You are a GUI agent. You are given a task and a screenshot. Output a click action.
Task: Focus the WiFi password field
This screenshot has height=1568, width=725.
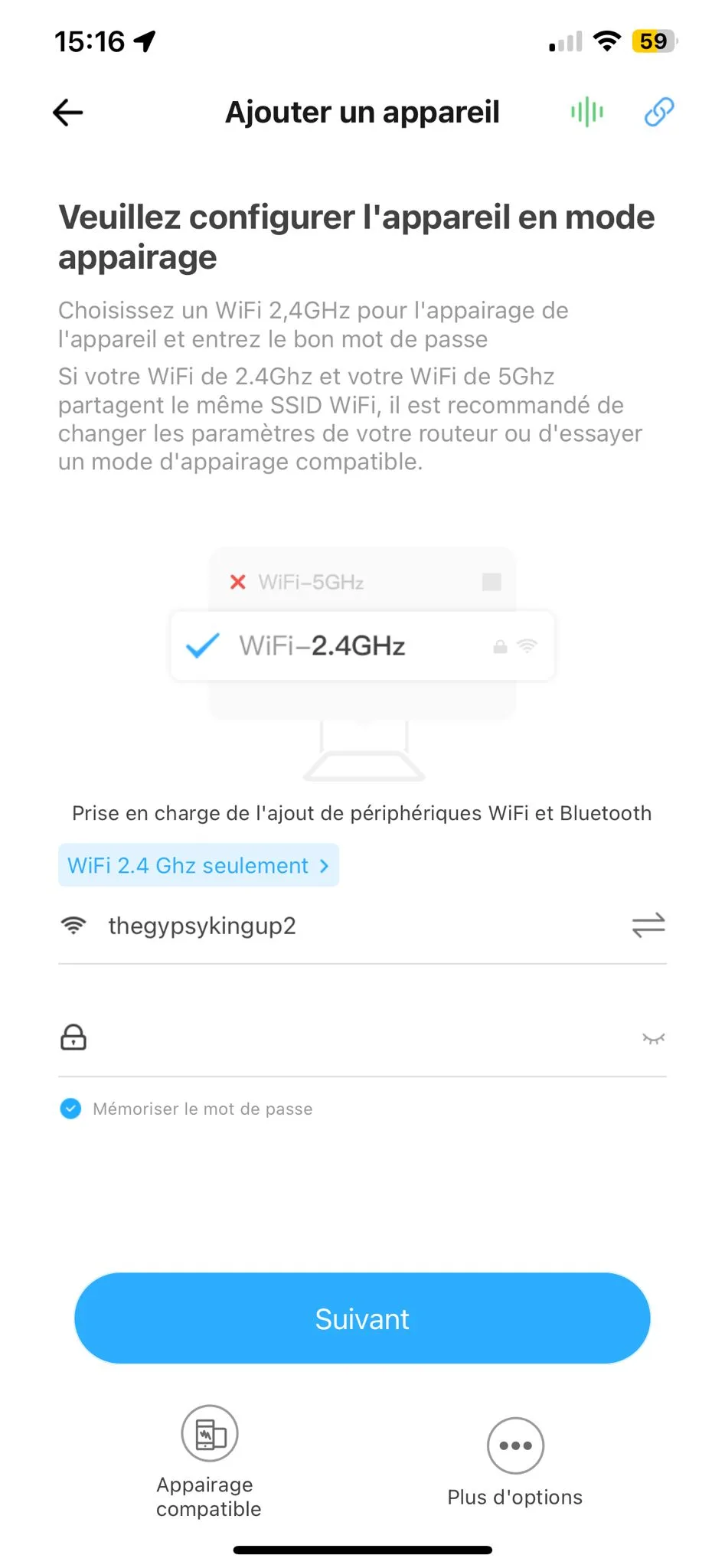pos(360,1038)
